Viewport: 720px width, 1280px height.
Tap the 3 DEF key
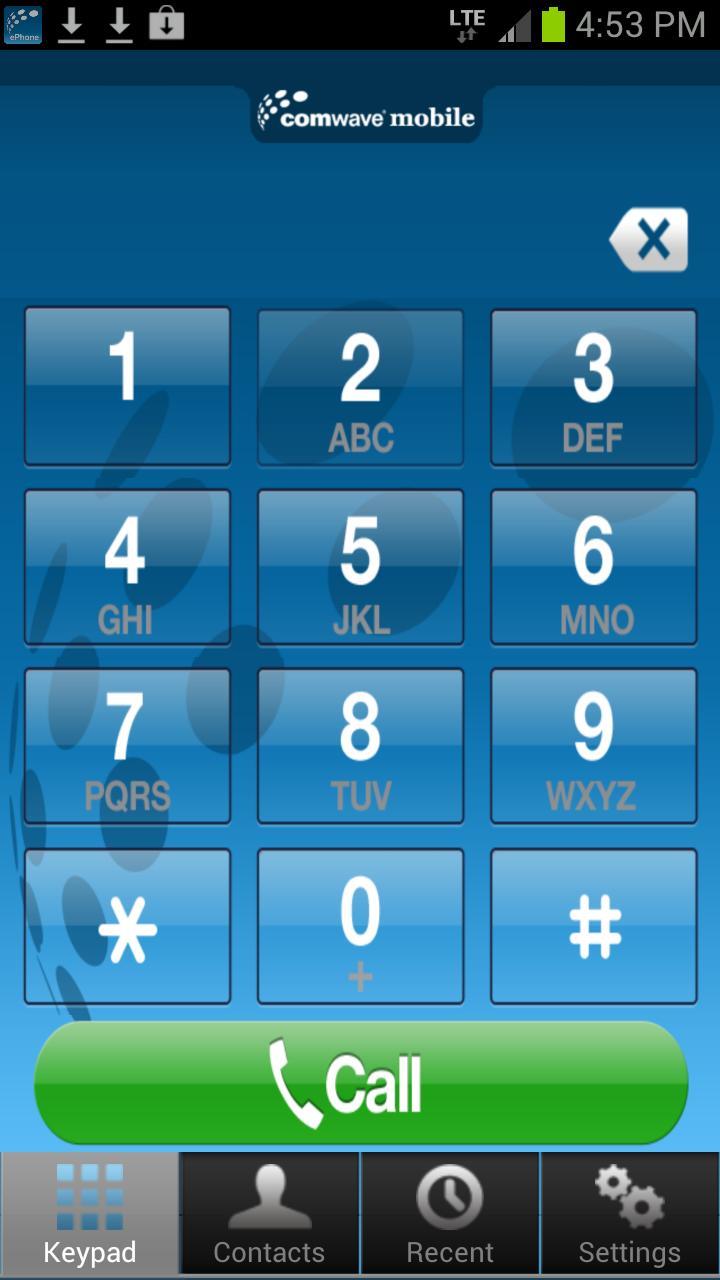tap(593, 386)
